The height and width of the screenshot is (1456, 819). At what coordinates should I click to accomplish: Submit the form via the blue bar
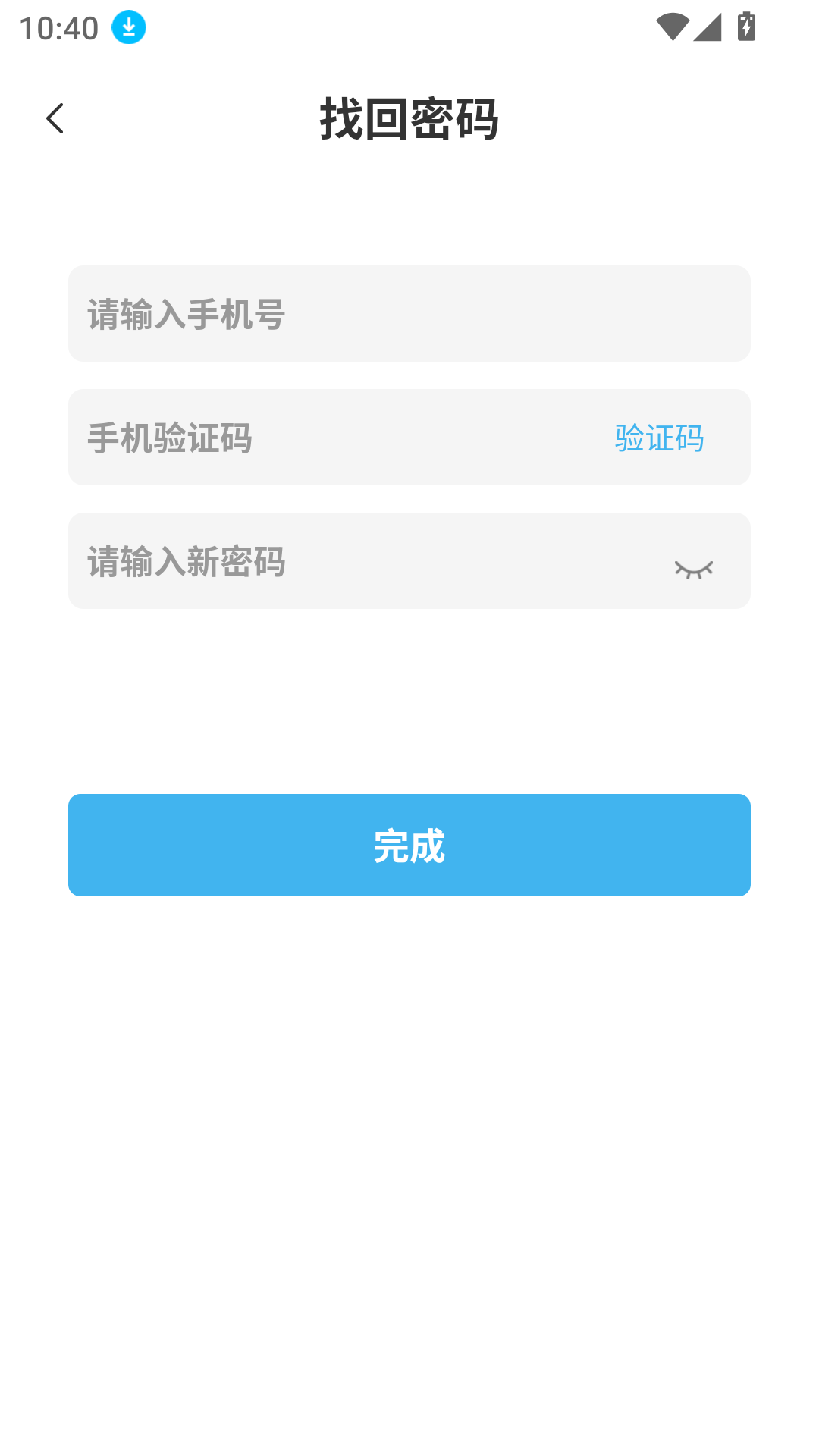409,845
